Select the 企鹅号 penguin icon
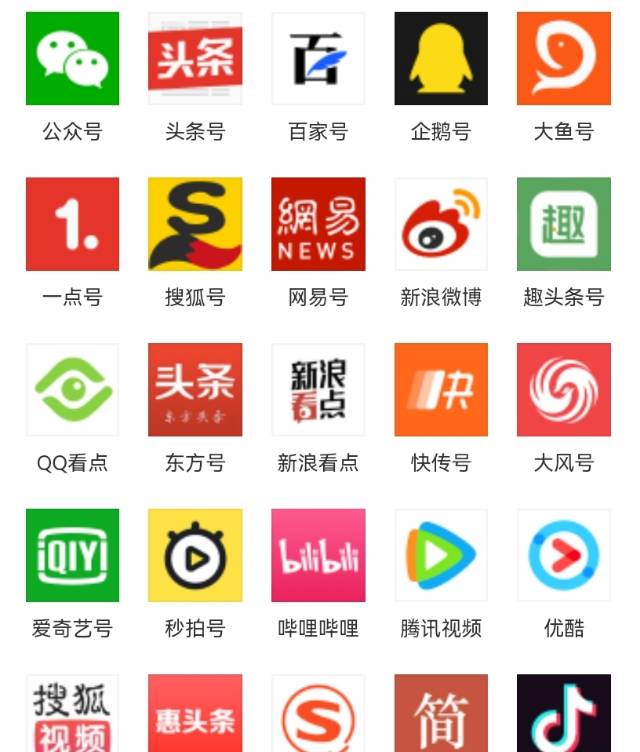 point(441,58)
